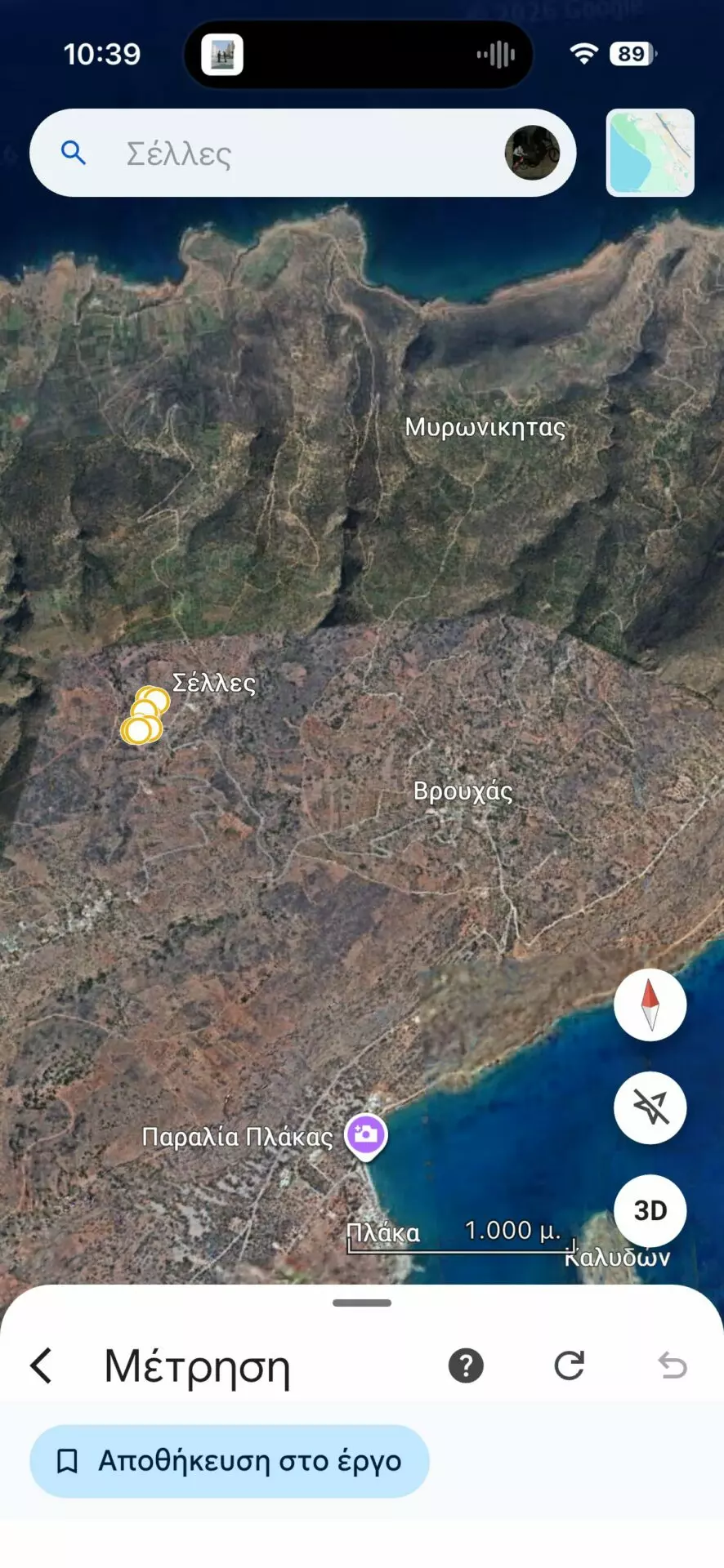
Task: Open the profile avatar in search bar
Action: pyautogui.click(x=532, y=153)
